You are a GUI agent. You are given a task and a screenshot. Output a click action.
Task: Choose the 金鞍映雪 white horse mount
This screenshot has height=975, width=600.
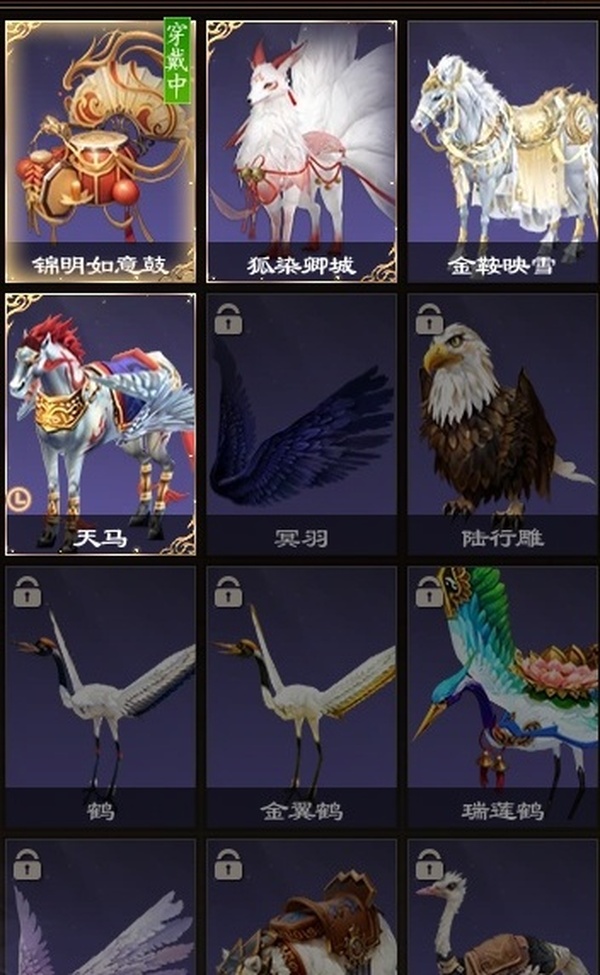[x=503, y=150]
